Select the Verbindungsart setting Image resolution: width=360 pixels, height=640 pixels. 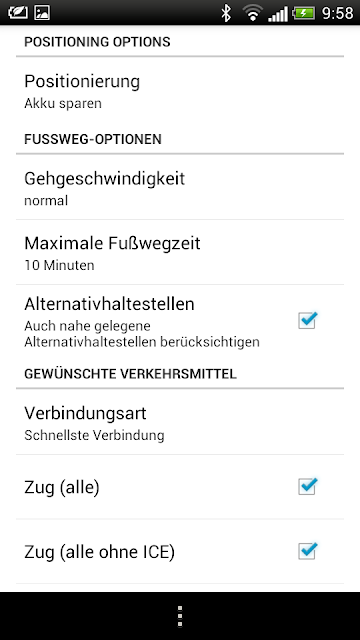click(180, 422)
